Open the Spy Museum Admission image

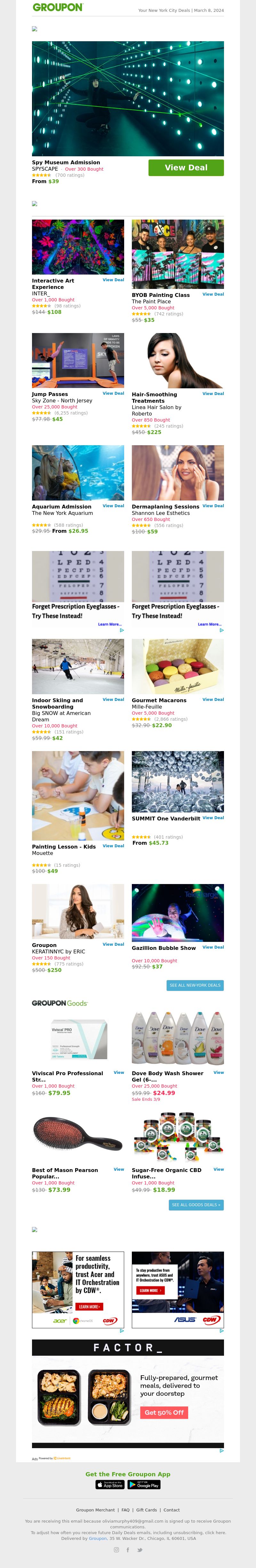(x=127, y=99)
